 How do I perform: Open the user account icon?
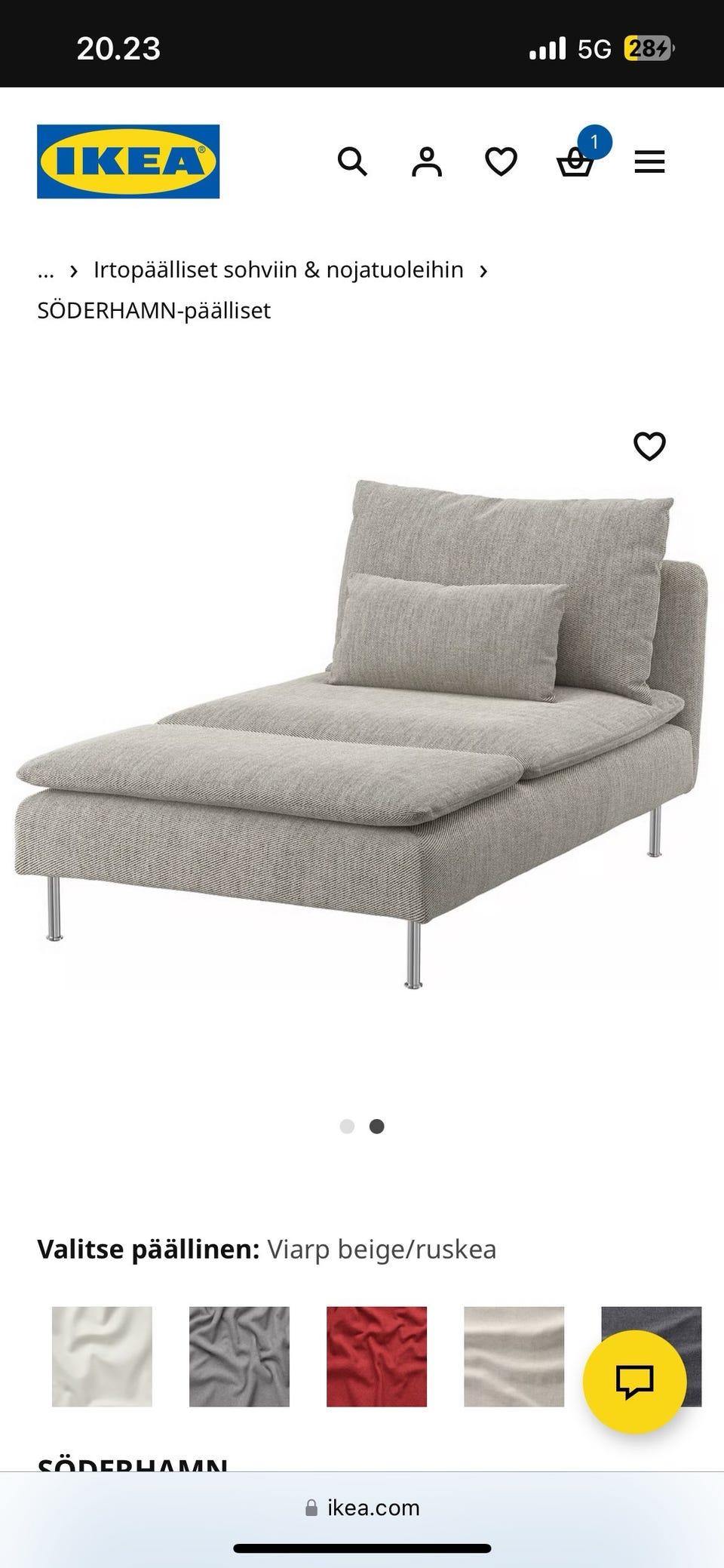pos(426,161)
